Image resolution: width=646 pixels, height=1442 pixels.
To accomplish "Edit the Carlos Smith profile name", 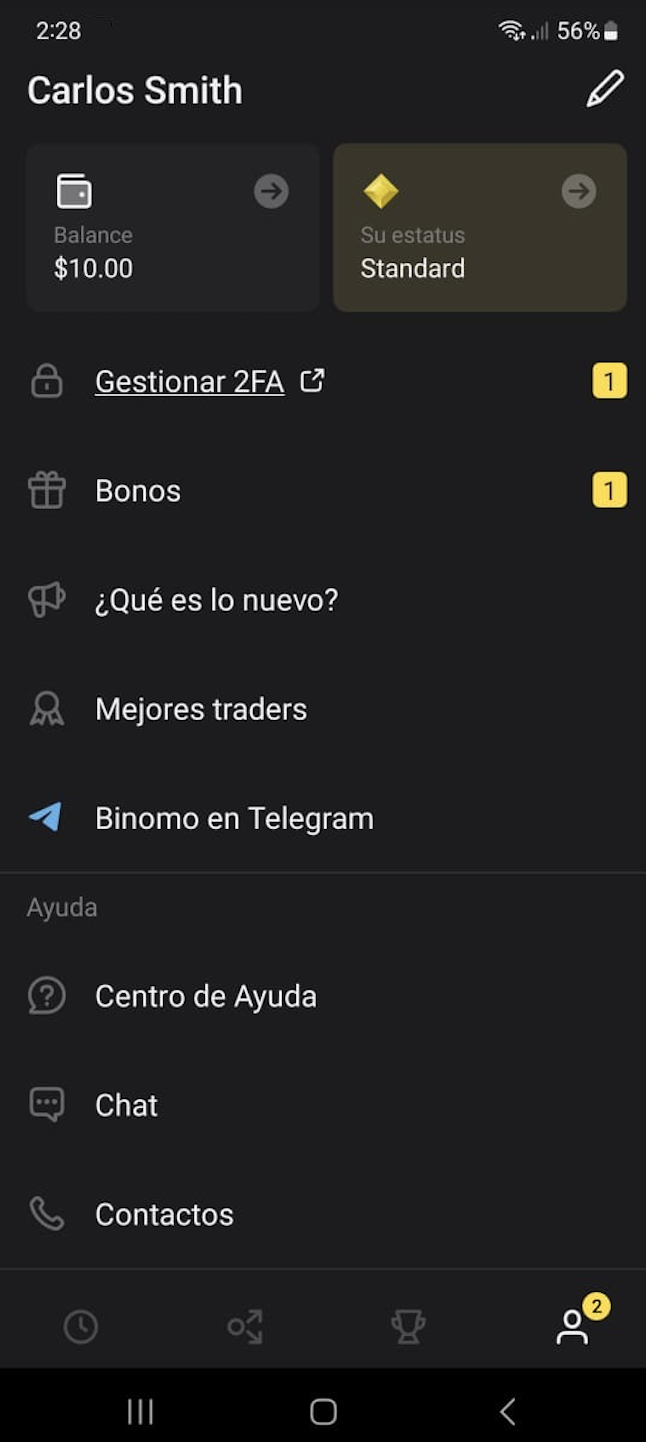I will [x=604, y=89].
